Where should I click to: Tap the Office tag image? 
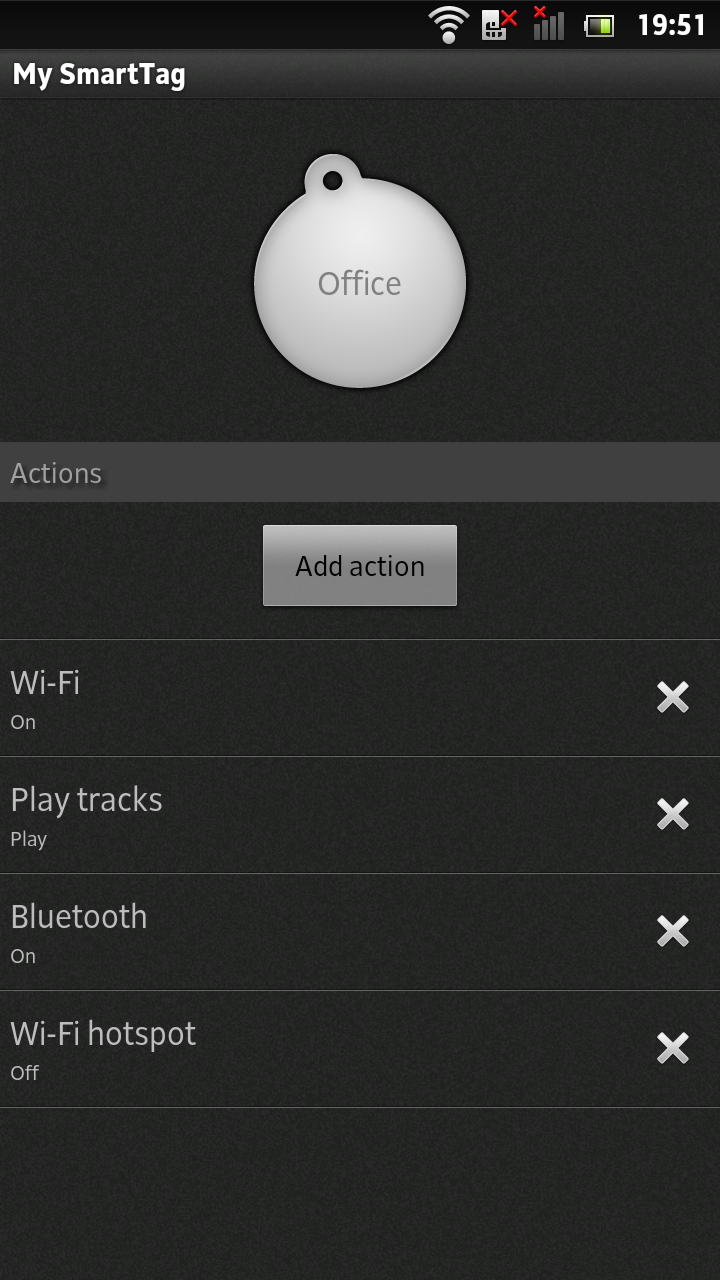coord(360,282)
